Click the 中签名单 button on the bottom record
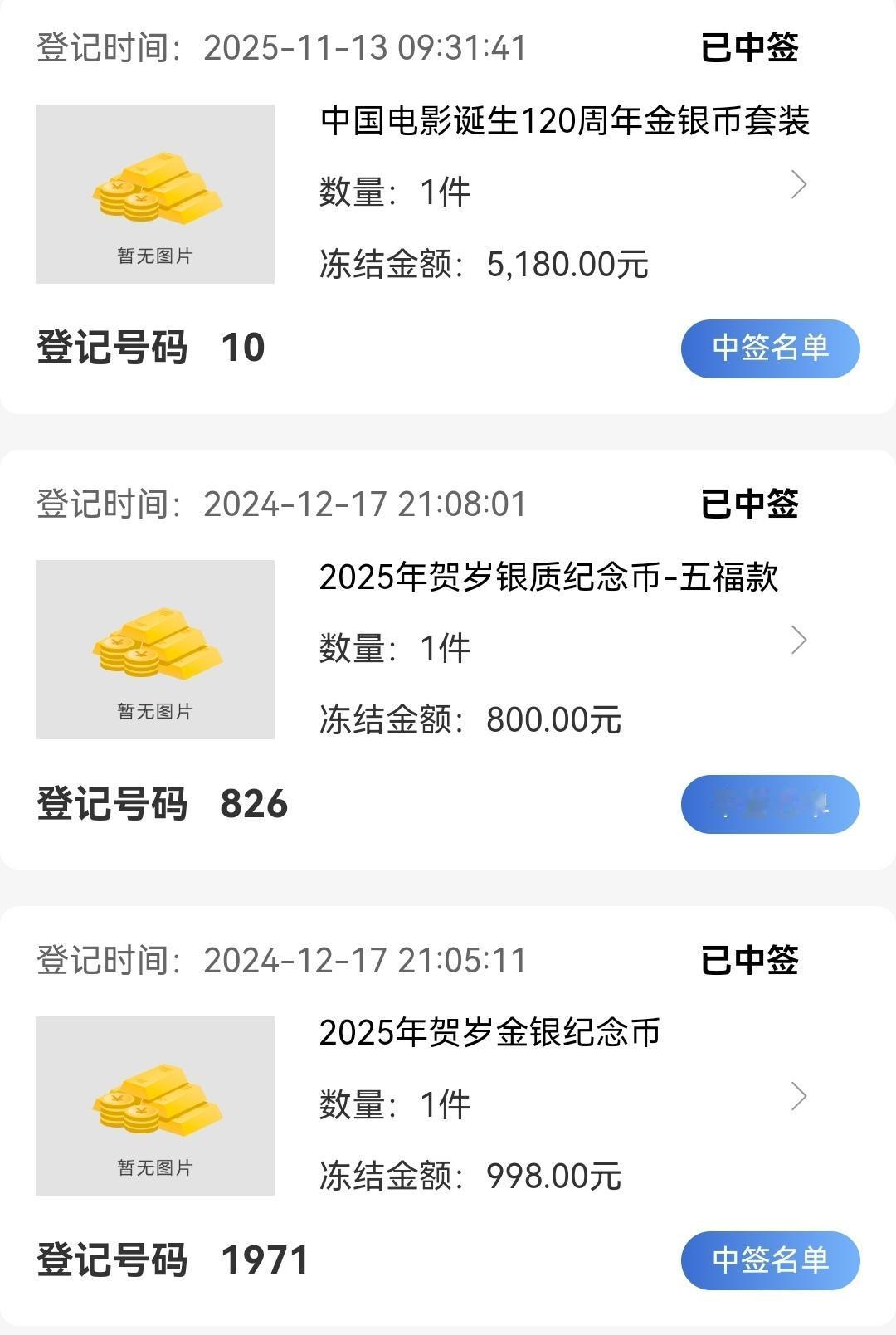Viewport: 896px width, 1335px height. click(x=770, y=1260)
